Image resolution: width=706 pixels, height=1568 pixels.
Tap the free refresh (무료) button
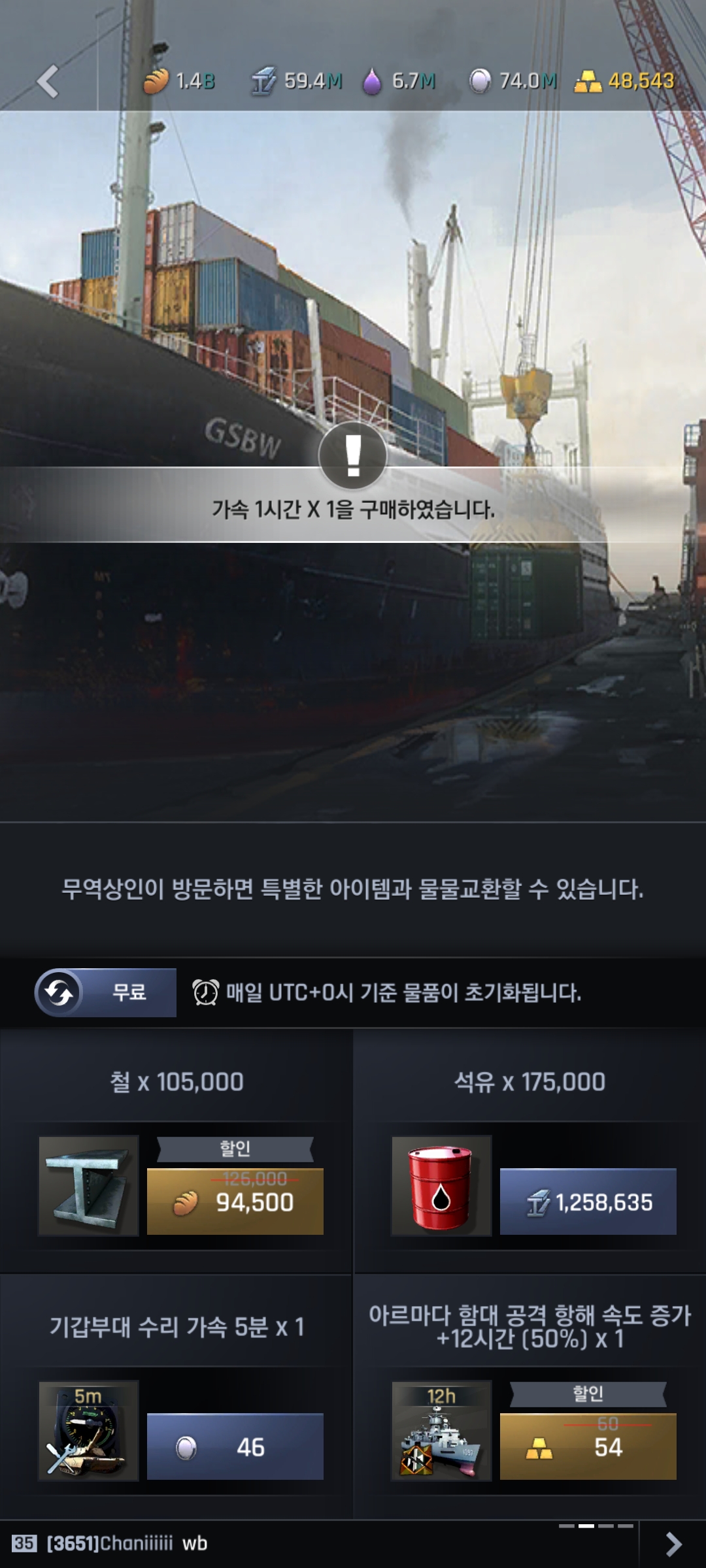[106, 992]
